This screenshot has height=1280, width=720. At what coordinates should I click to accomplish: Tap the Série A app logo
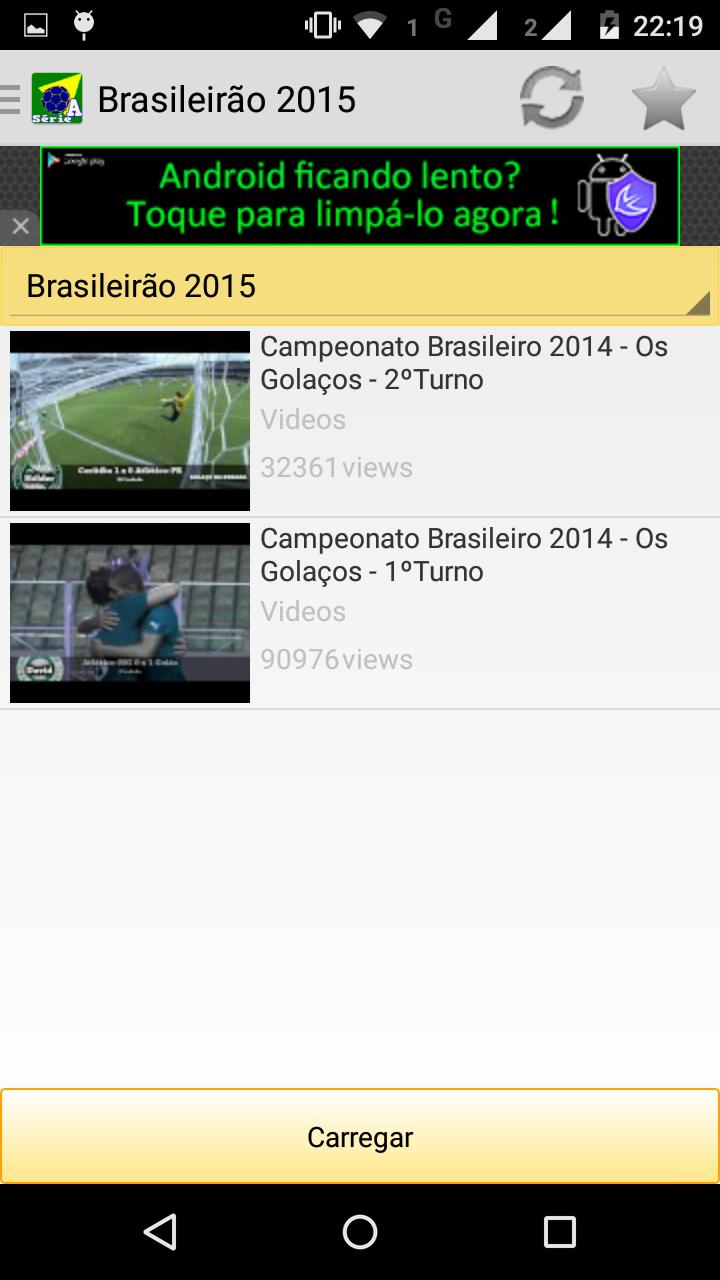pyautogui.click(x=57, y=97)
